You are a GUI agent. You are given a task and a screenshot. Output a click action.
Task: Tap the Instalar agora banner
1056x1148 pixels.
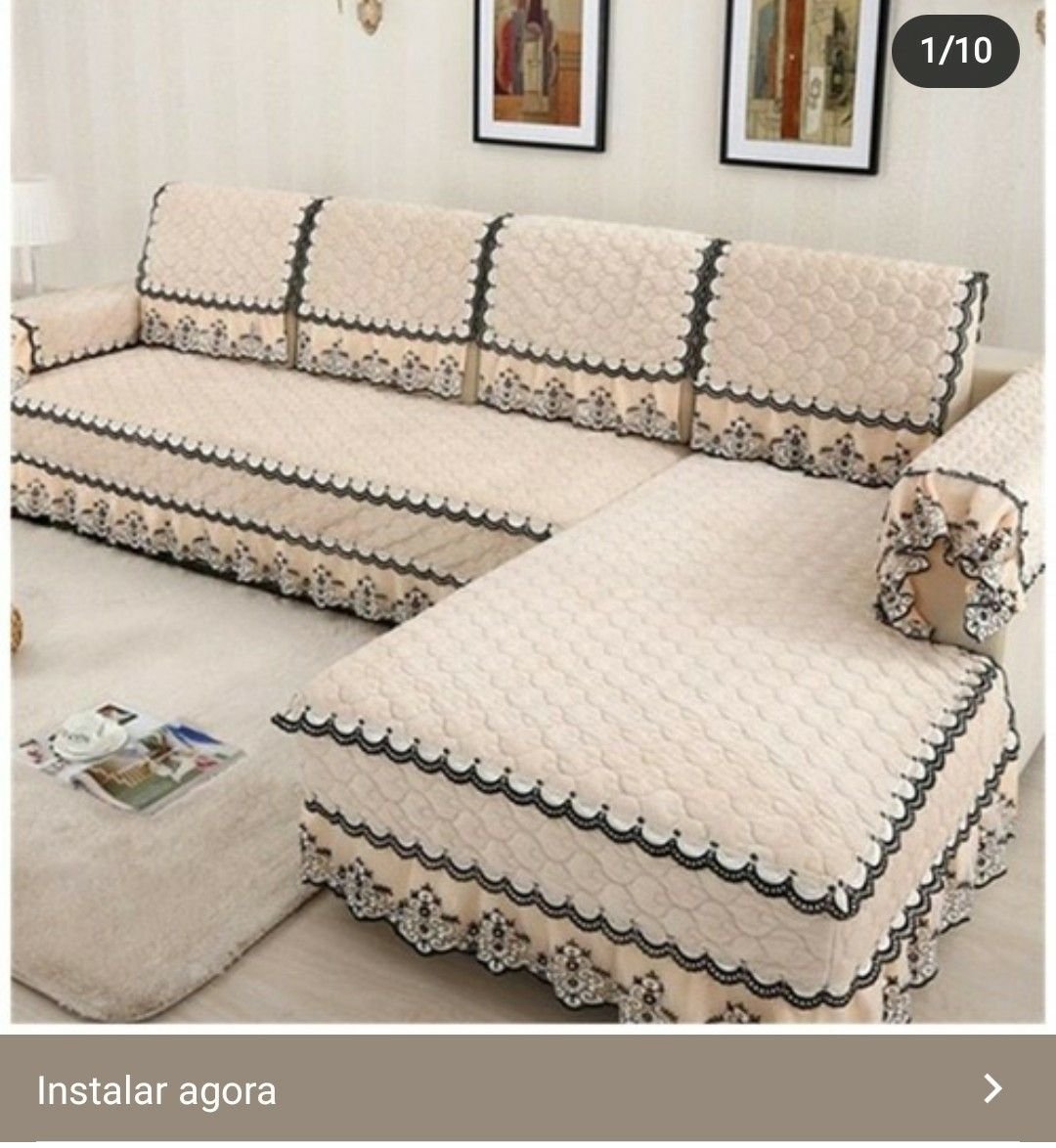tap(528, 1090)
